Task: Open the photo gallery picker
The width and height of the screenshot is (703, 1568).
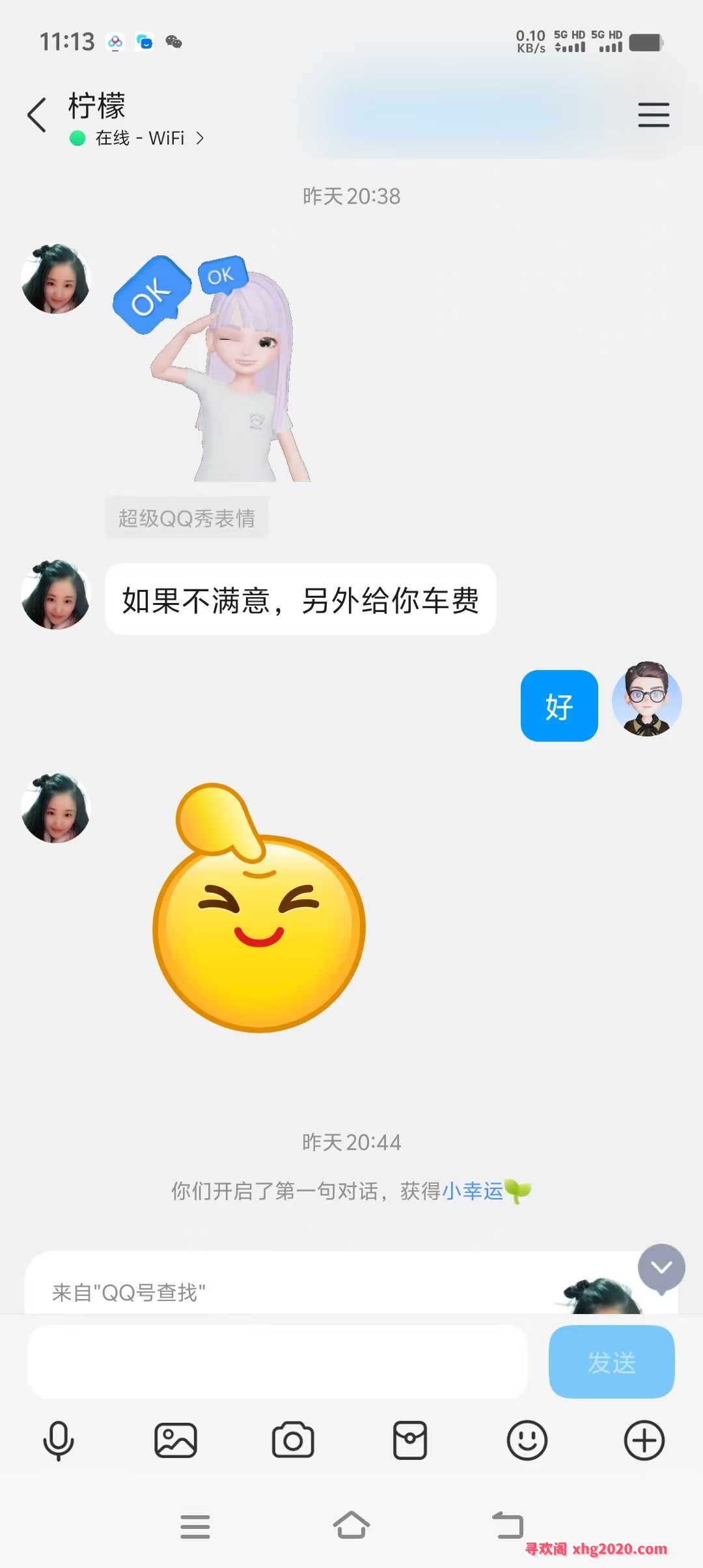Action: (x=176, y=1440)
